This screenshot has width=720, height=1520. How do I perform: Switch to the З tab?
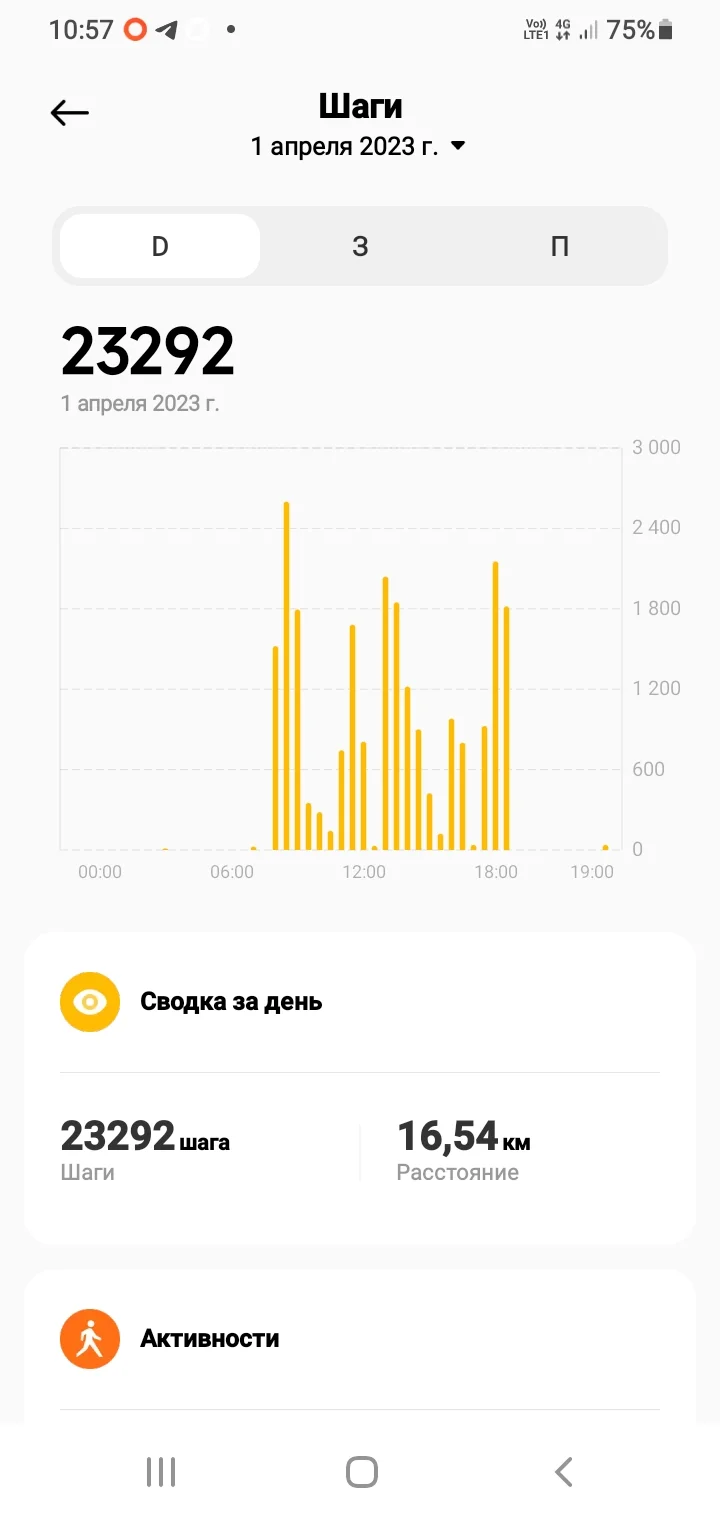point(360,246)
